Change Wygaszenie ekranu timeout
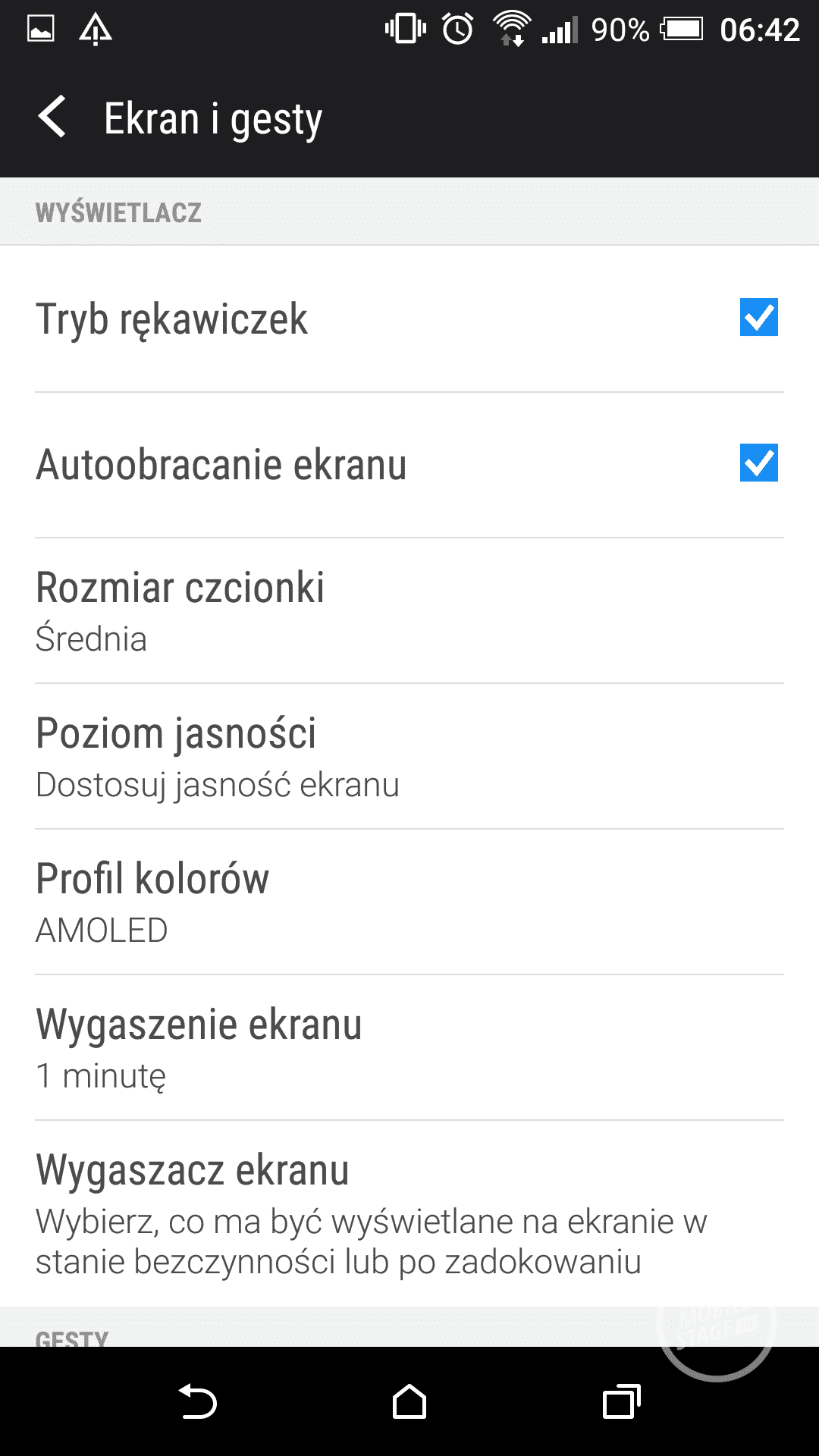Screen dimensions: 819x1456 click(x=409, y=1048)
